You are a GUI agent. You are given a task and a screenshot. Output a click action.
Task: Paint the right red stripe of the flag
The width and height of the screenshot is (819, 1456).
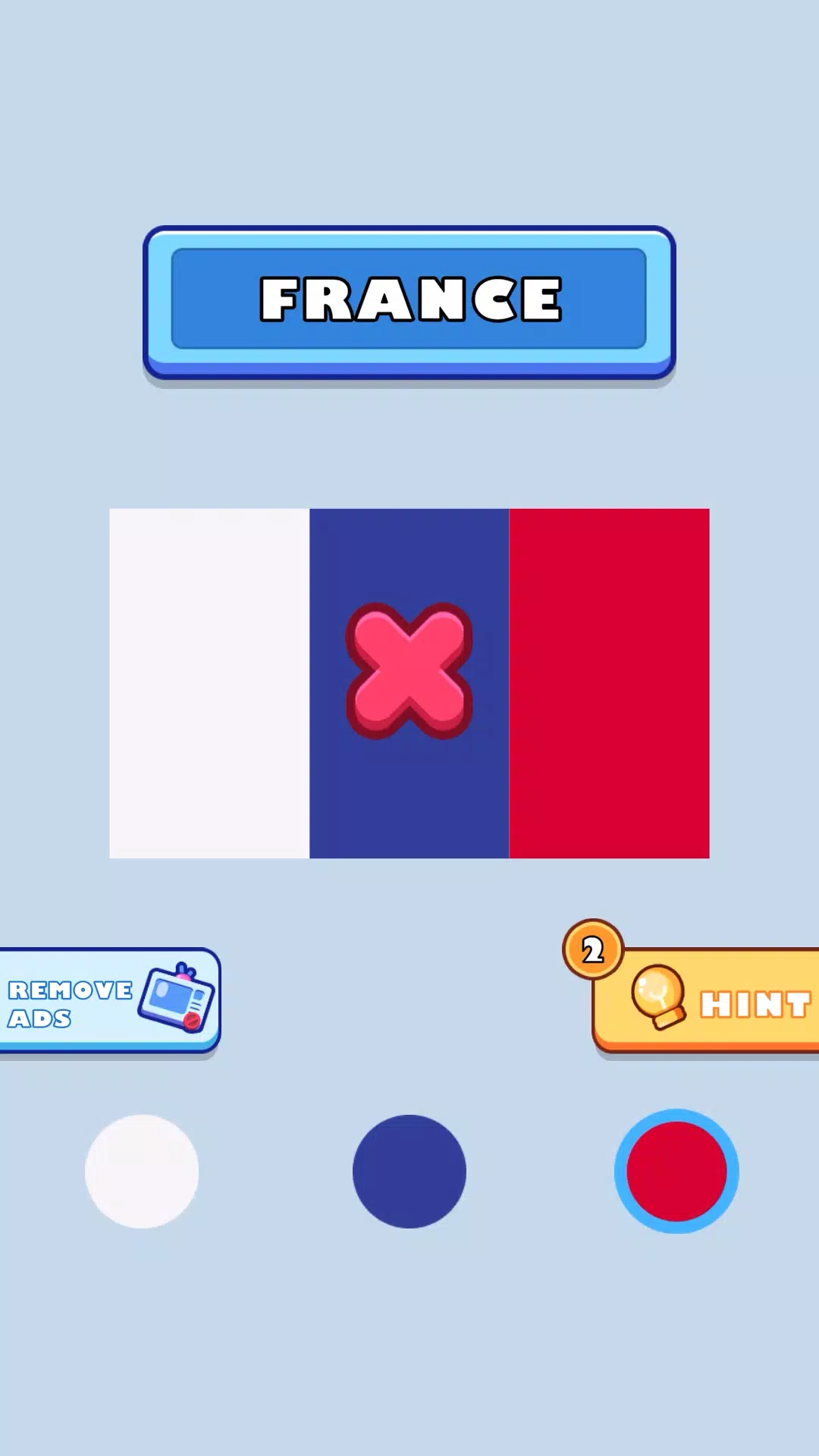(x=609, y=682)
